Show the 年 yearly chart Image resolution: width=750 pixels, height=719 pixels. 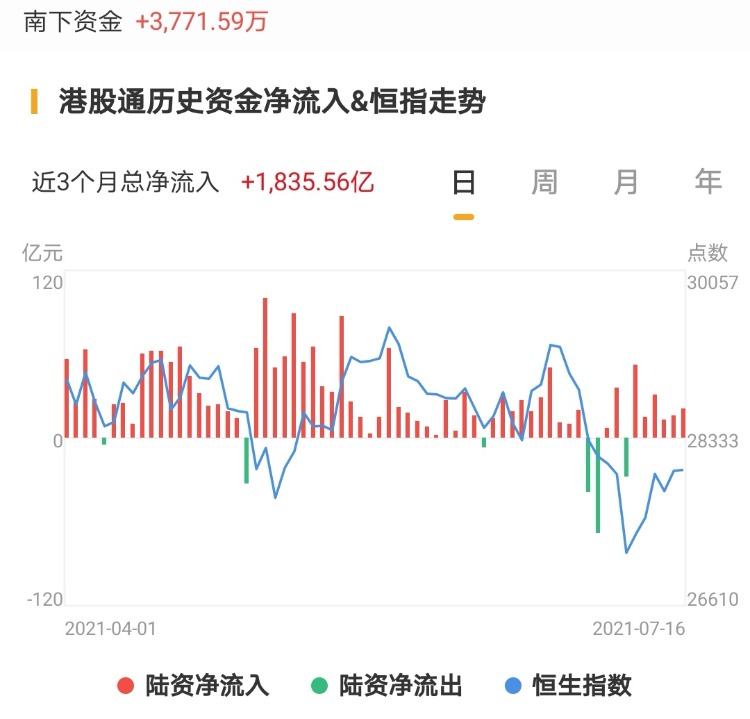tap(708, 182)
